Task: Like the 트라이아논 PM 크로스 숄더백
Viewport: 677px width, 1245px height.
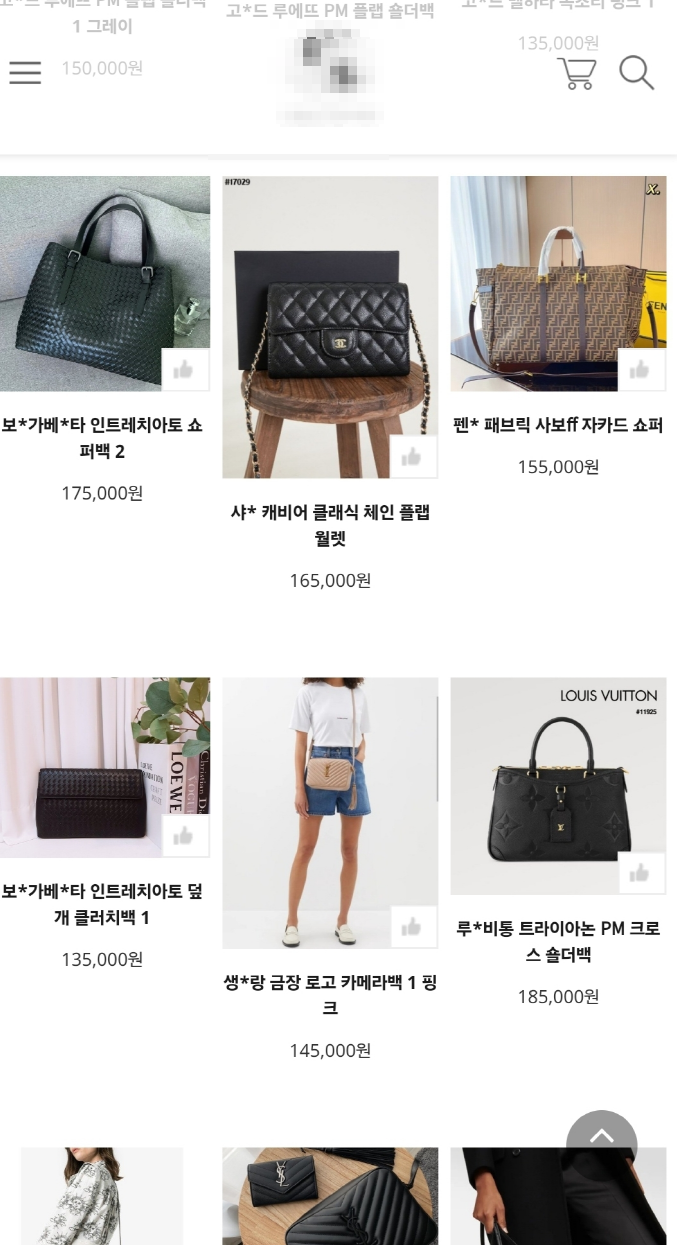Action: (641, 873)
